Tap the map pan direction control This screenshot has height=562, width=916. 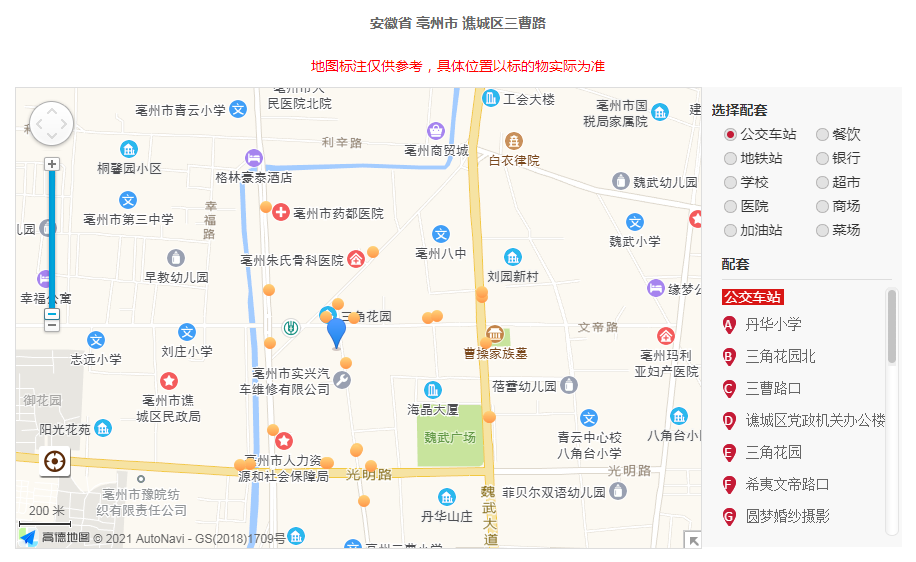(x=52, y=124)
